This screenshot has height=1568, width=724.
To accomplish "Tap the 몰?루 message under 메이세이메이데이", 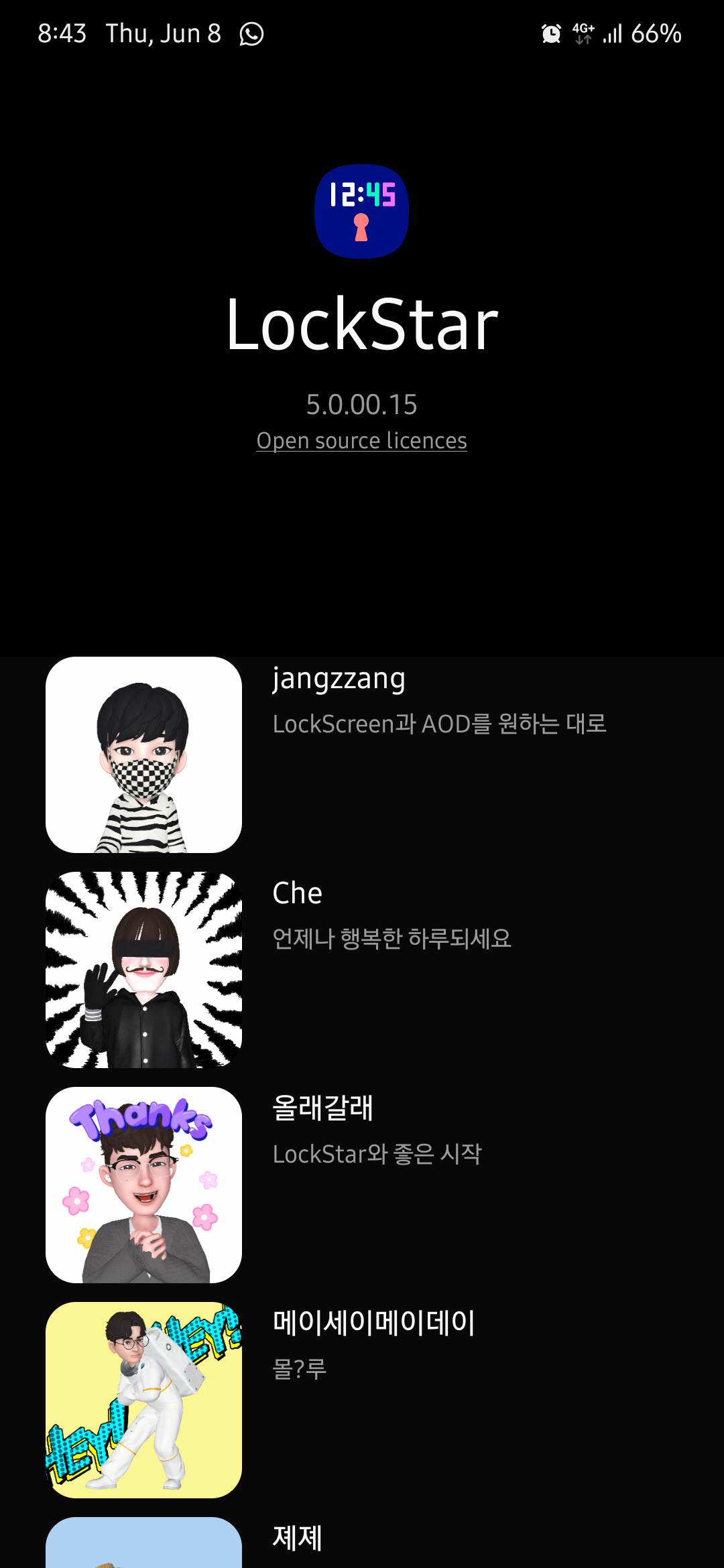I will point(300,1369).
